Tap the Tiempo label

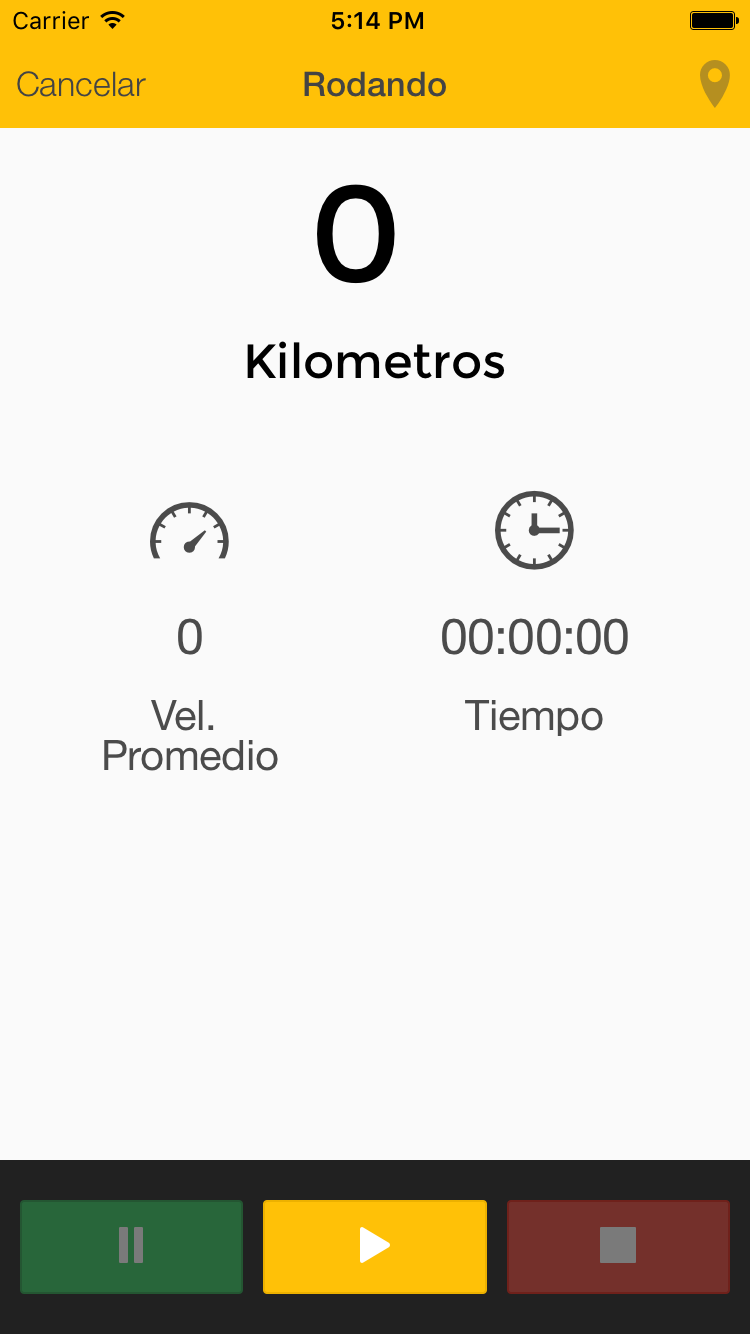pos(534,716)
